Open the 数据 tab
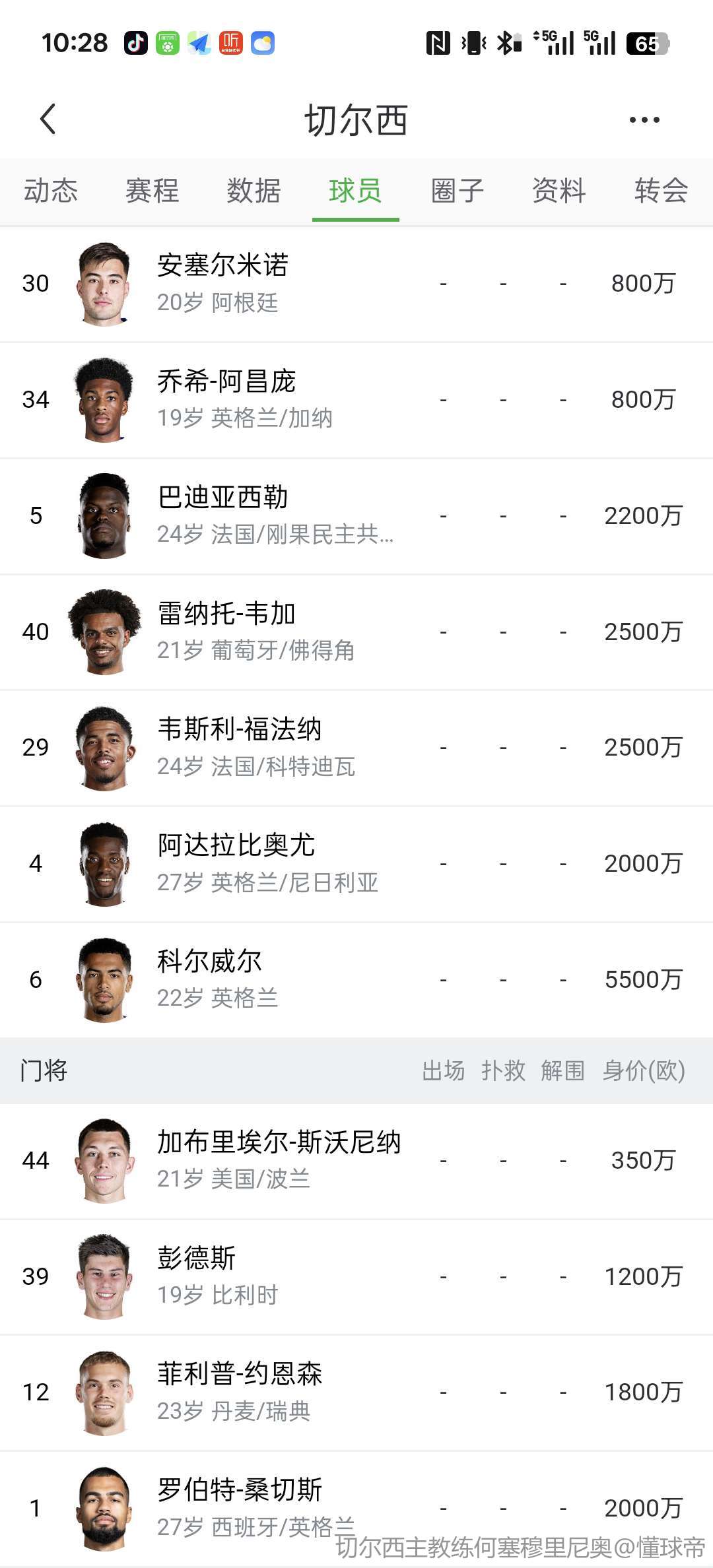Screen dimensions: 713x1568 point(254,191)
